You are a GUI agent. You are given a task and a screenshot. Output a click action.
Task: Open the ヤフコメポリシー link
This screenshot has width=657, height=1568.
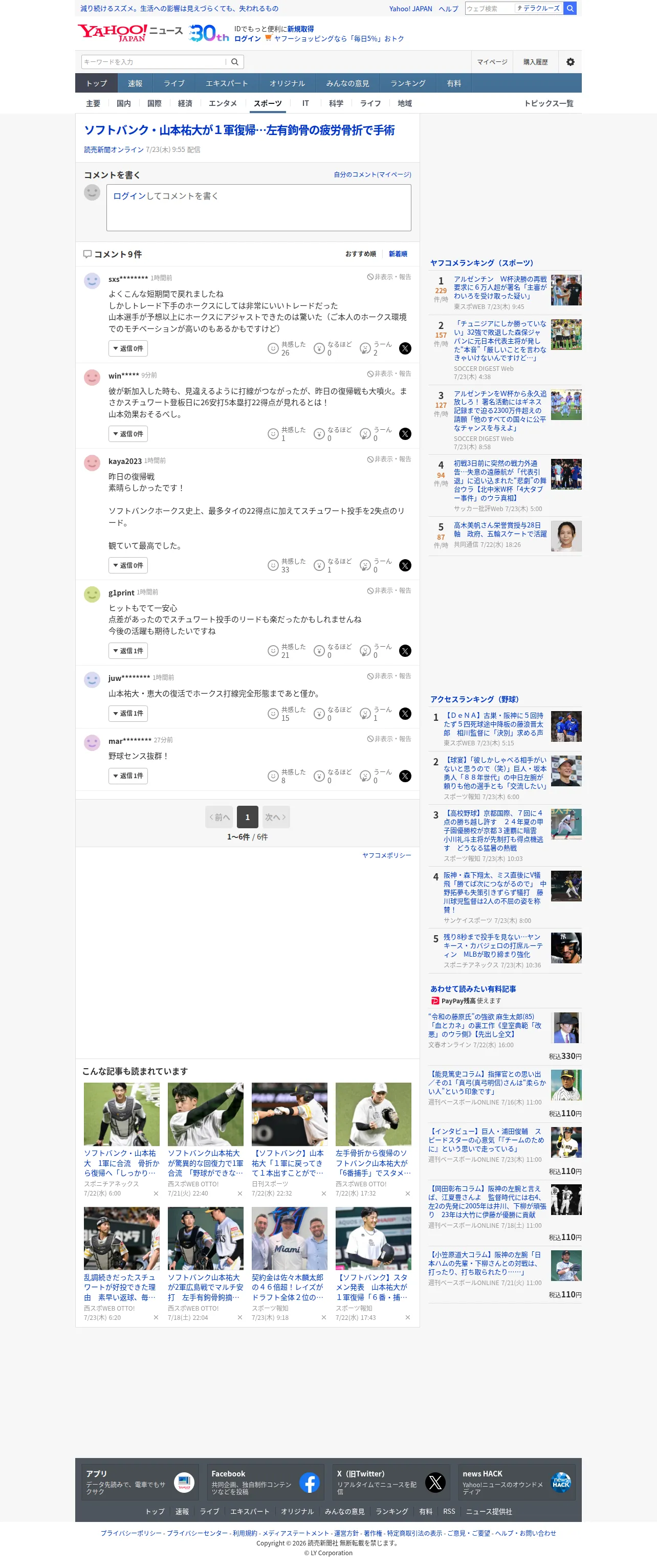(x=387, y=855)
